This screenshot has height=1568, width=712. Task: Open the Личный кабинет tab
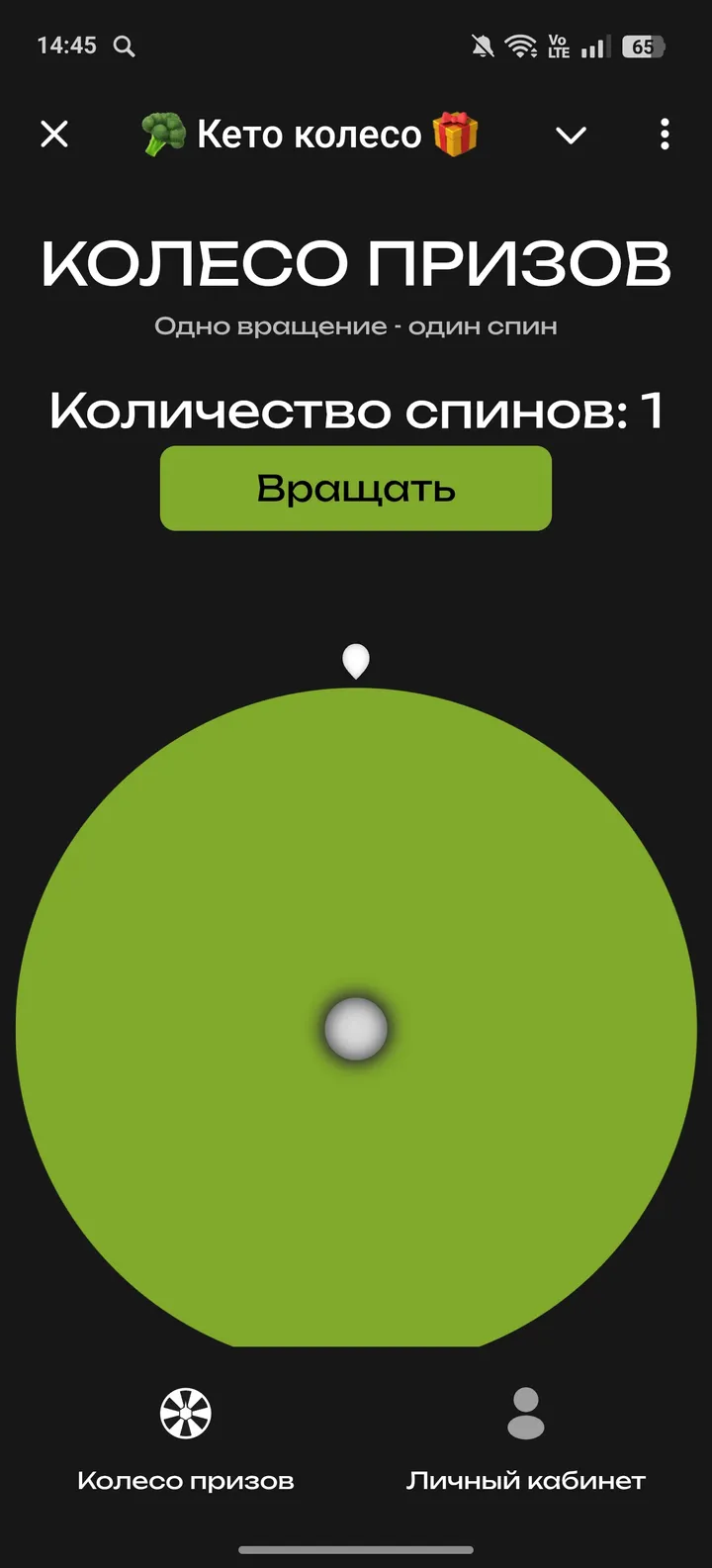coord(525,1439)
